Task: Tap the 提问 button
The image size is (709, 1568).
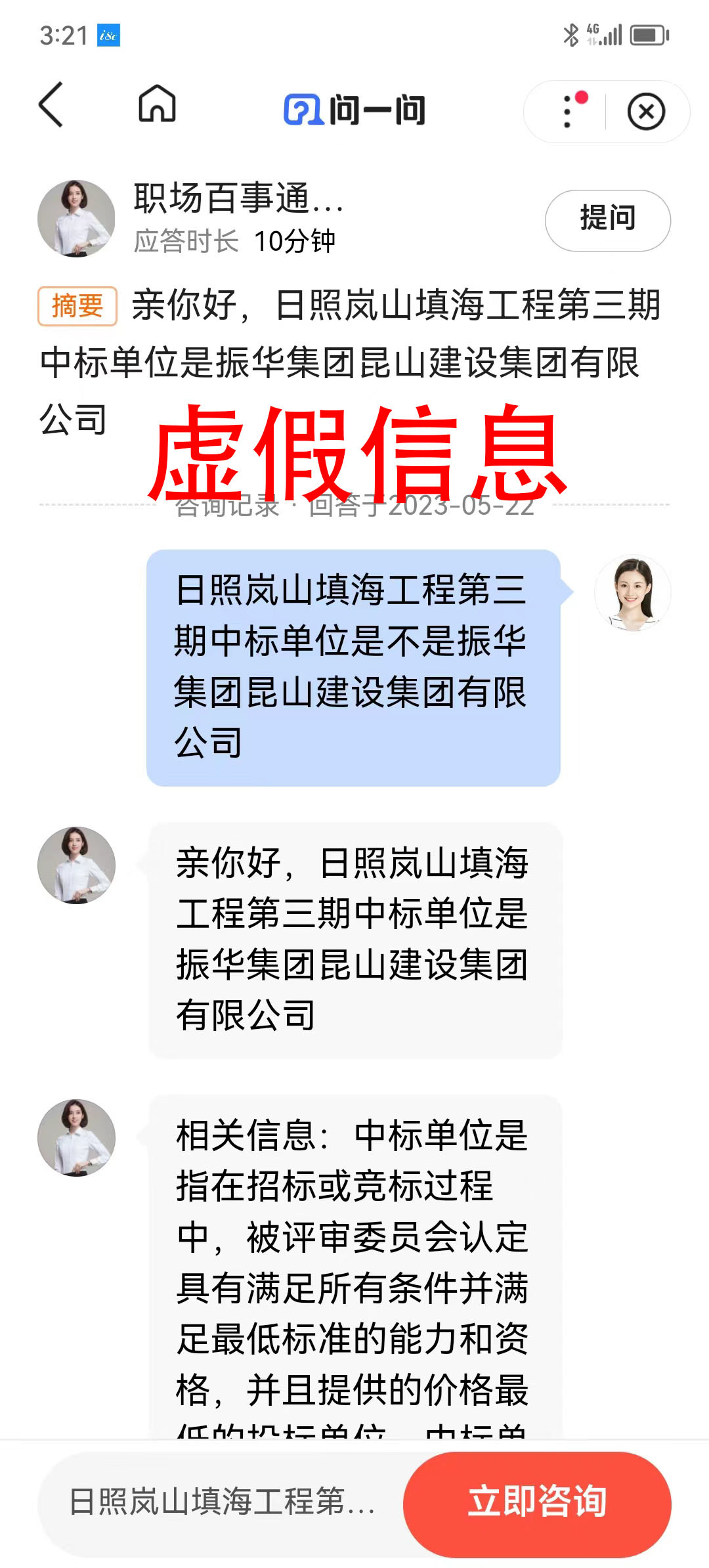Action: point(607,220)
